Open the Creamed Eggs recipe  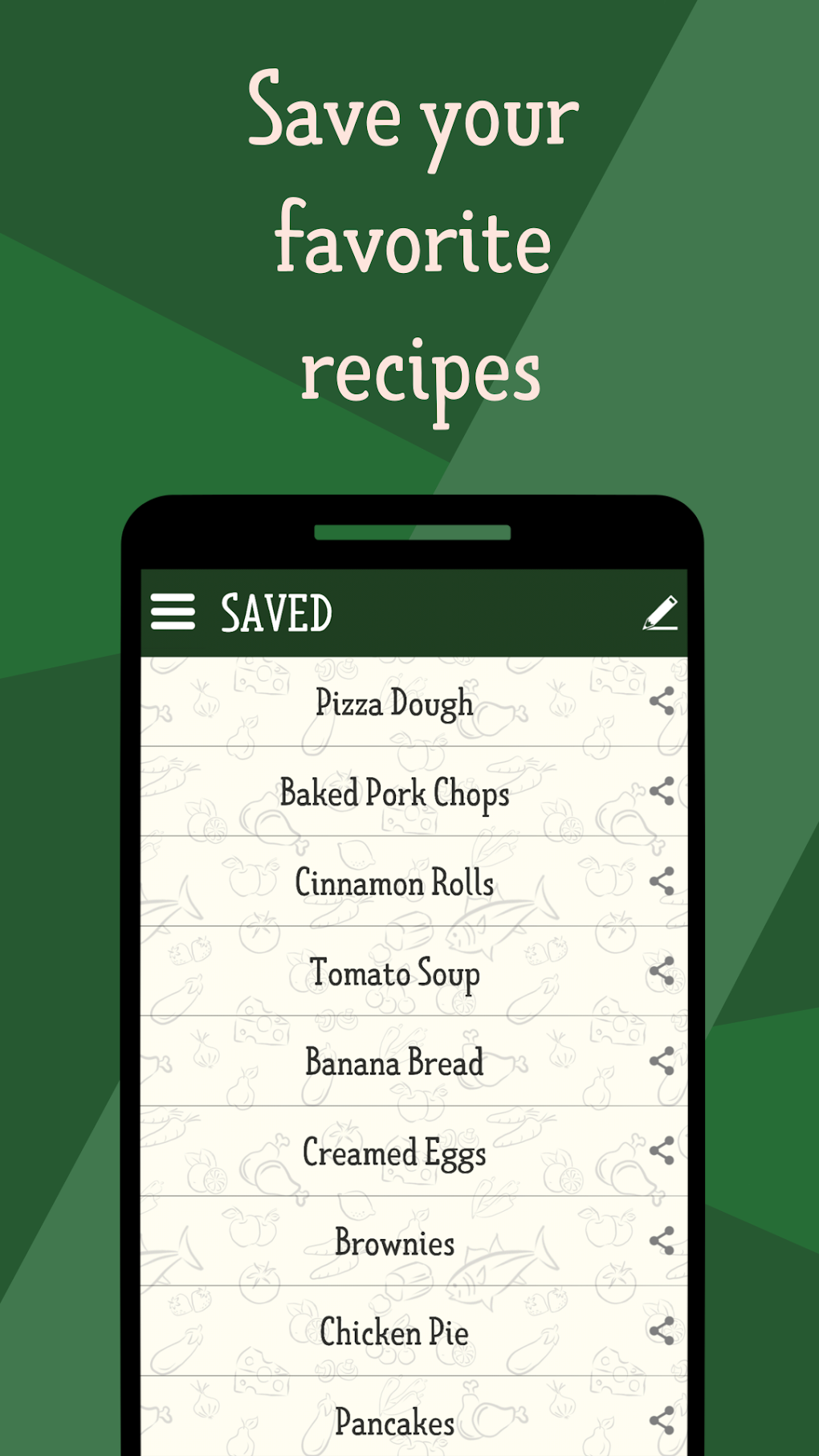393,1152
